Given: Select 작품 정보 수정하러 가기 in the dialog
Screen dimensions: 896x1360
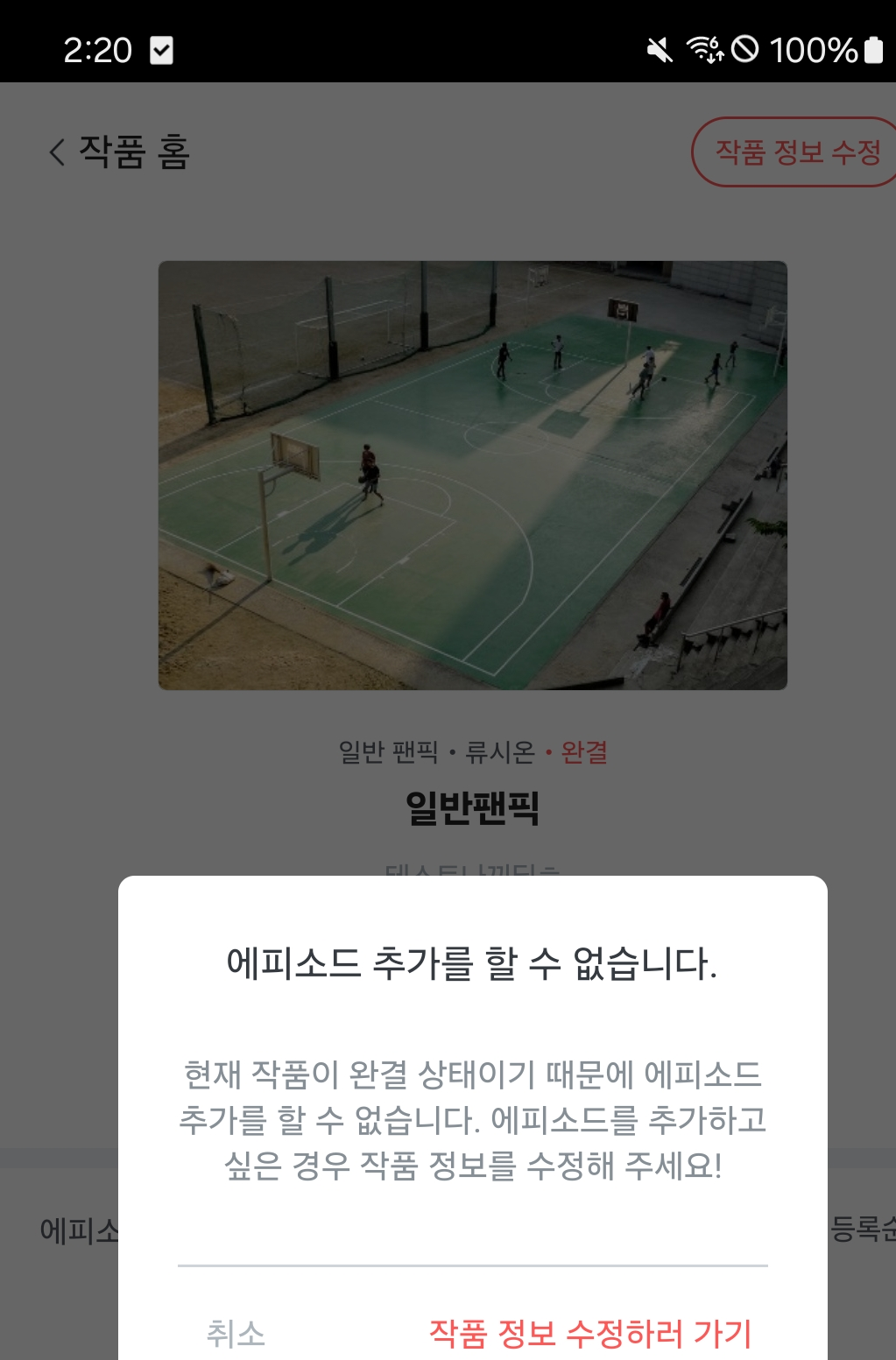Looking at the screenshot, I should 590,1333.
